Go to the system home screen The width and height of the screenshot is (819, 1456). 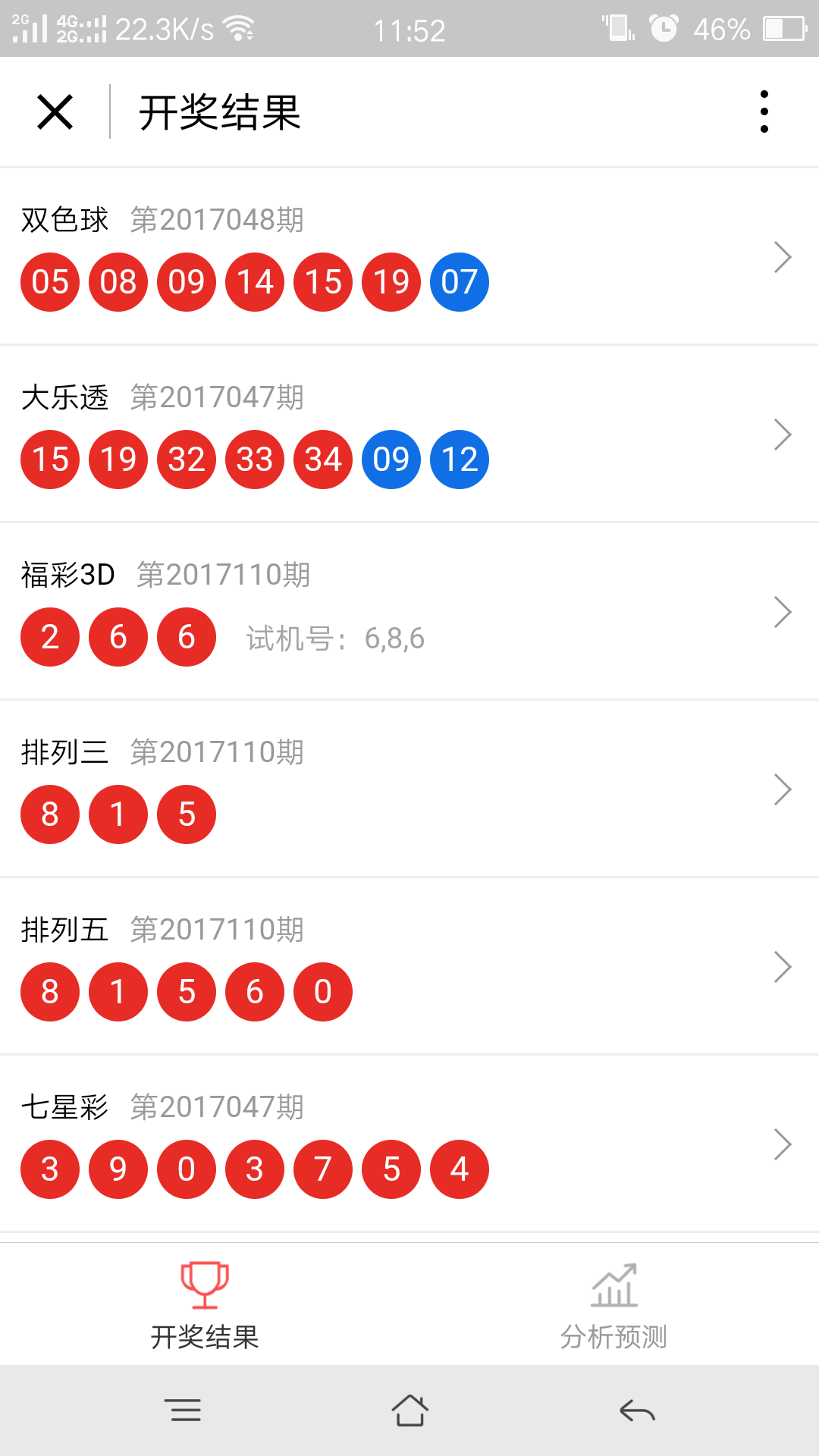coord(409,1410)
